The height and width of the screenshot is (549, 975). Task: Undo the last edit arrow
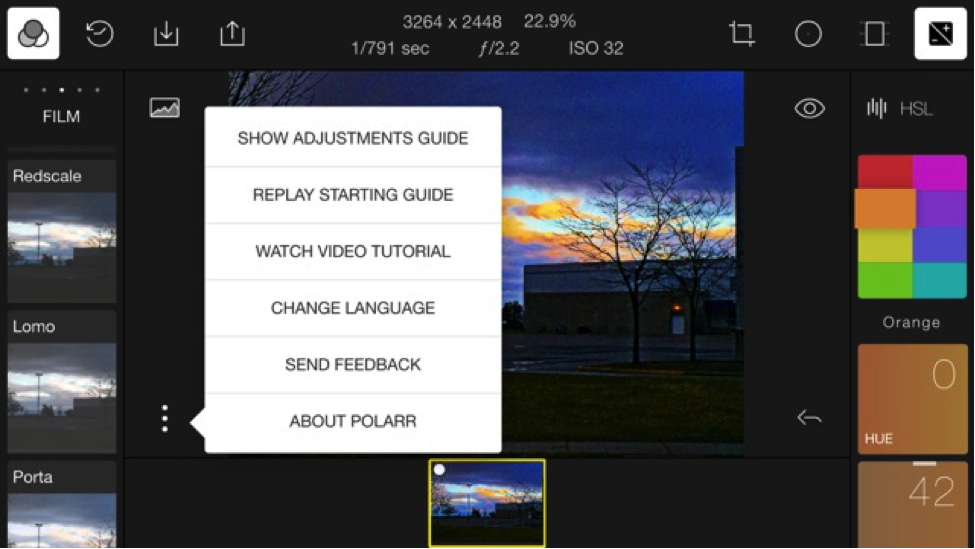point(809,418)
